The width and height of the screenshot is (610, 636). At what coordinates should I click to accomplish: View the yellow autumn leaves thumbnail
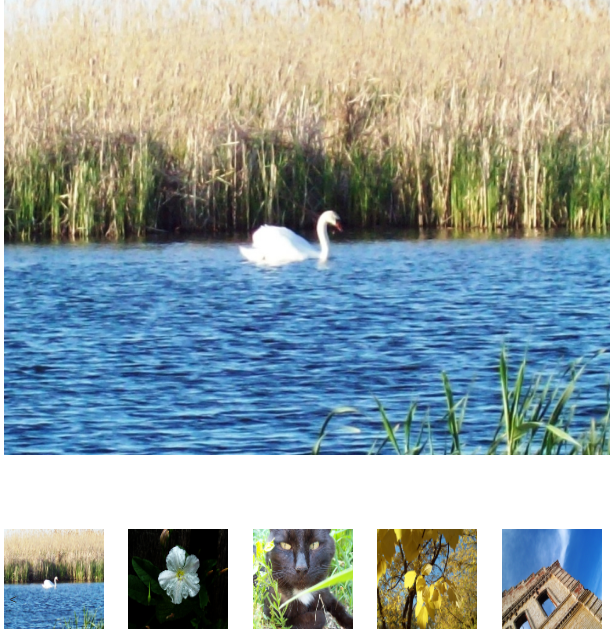pos(427,579)
